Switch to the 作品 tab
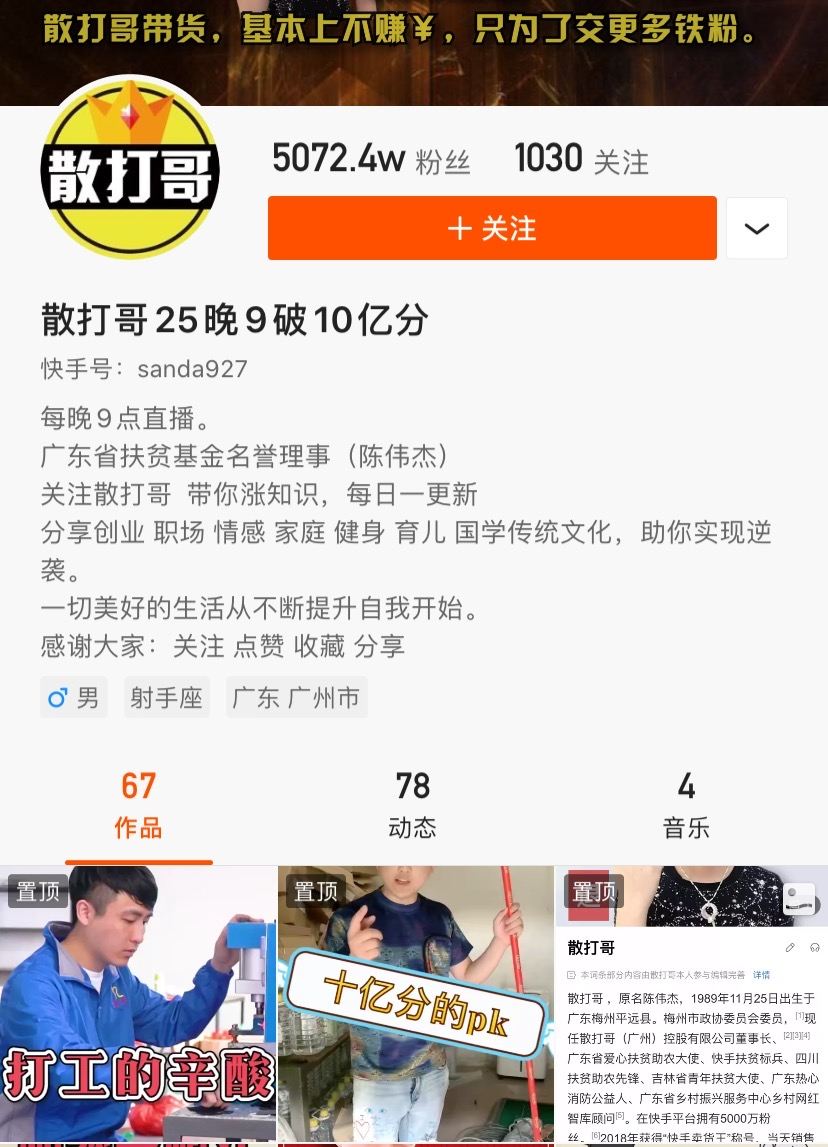This screenshot has width=828, height=1147. click(x=138, y=805)
